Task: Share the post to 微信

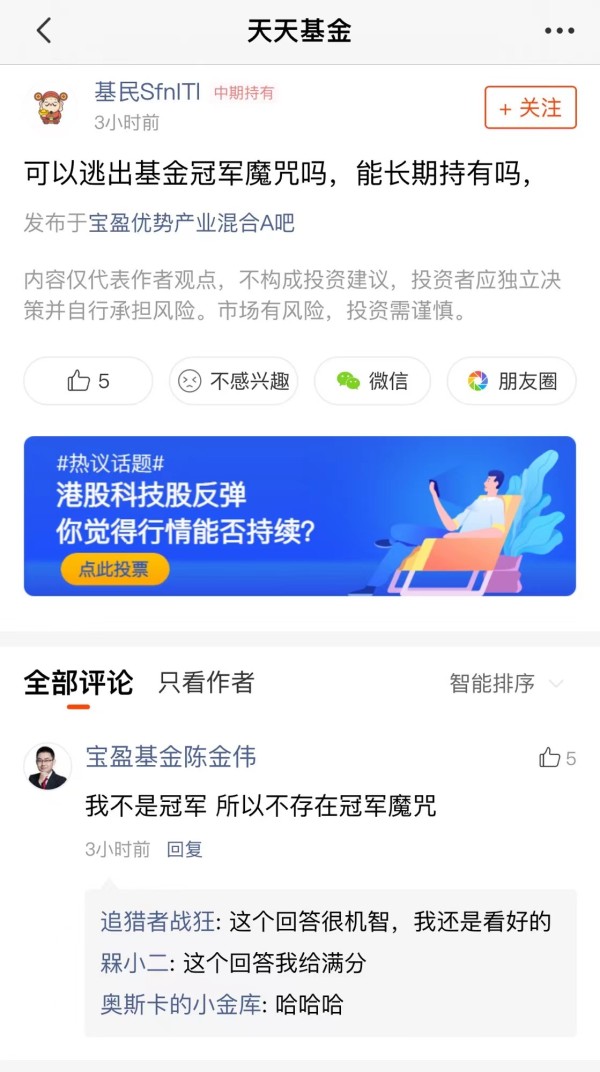Action: pos(372,381)
